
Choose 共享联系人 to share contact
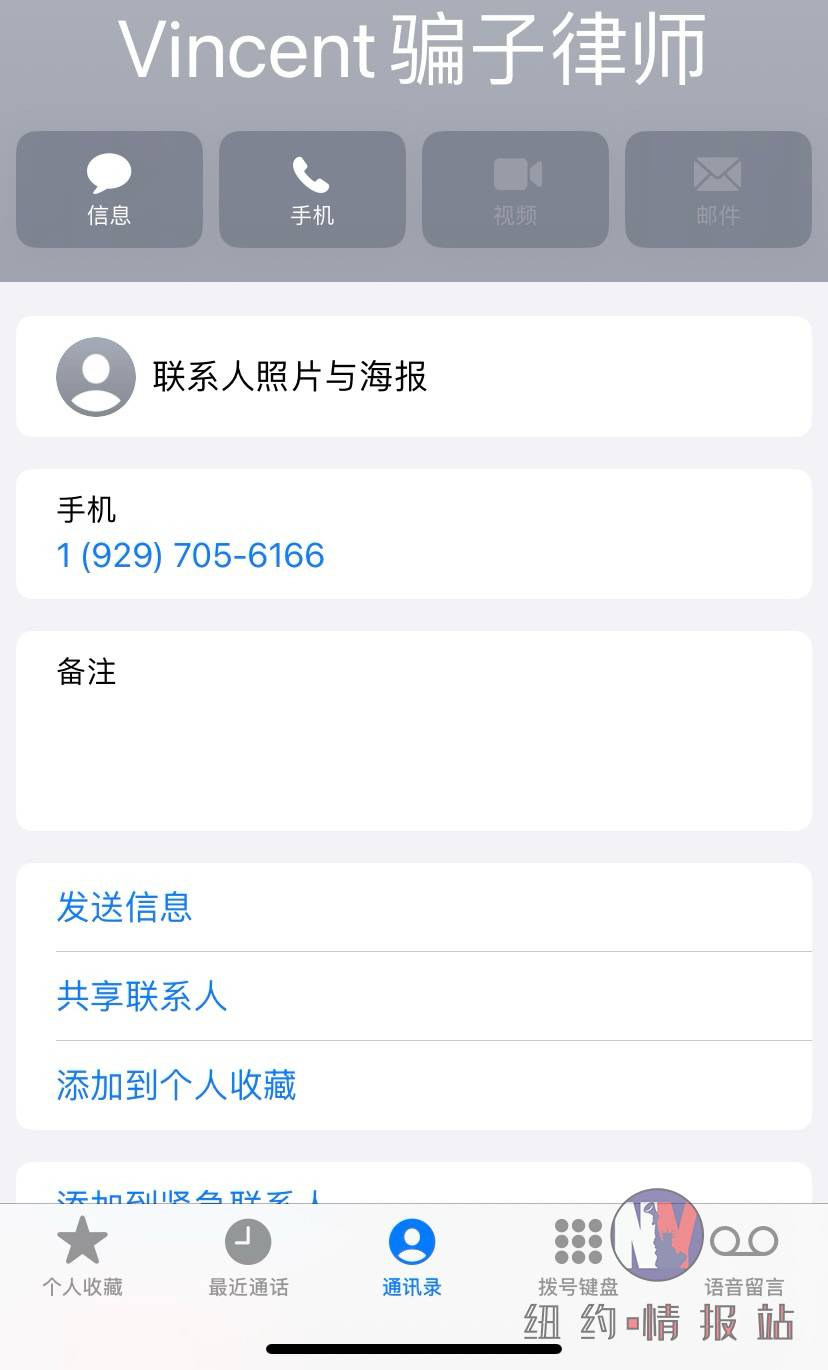click(414, 996)
